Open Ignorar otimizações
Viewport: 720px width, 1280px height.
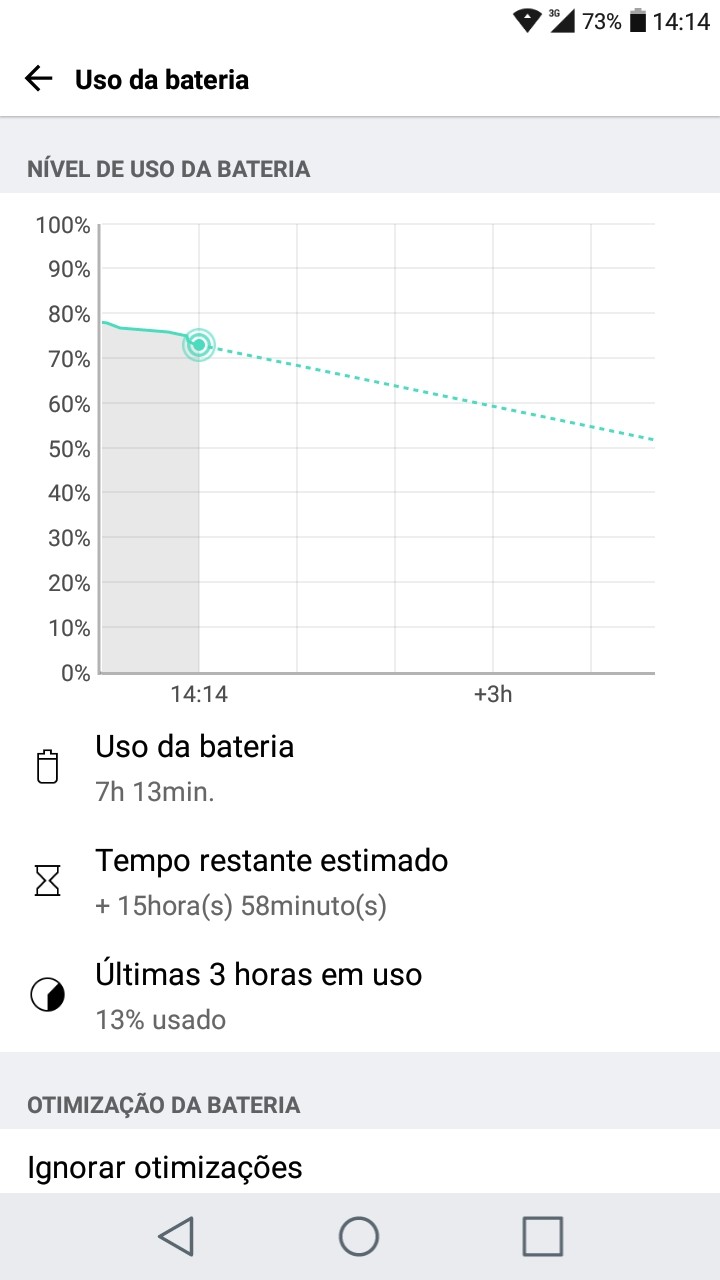click(360, 1166)
